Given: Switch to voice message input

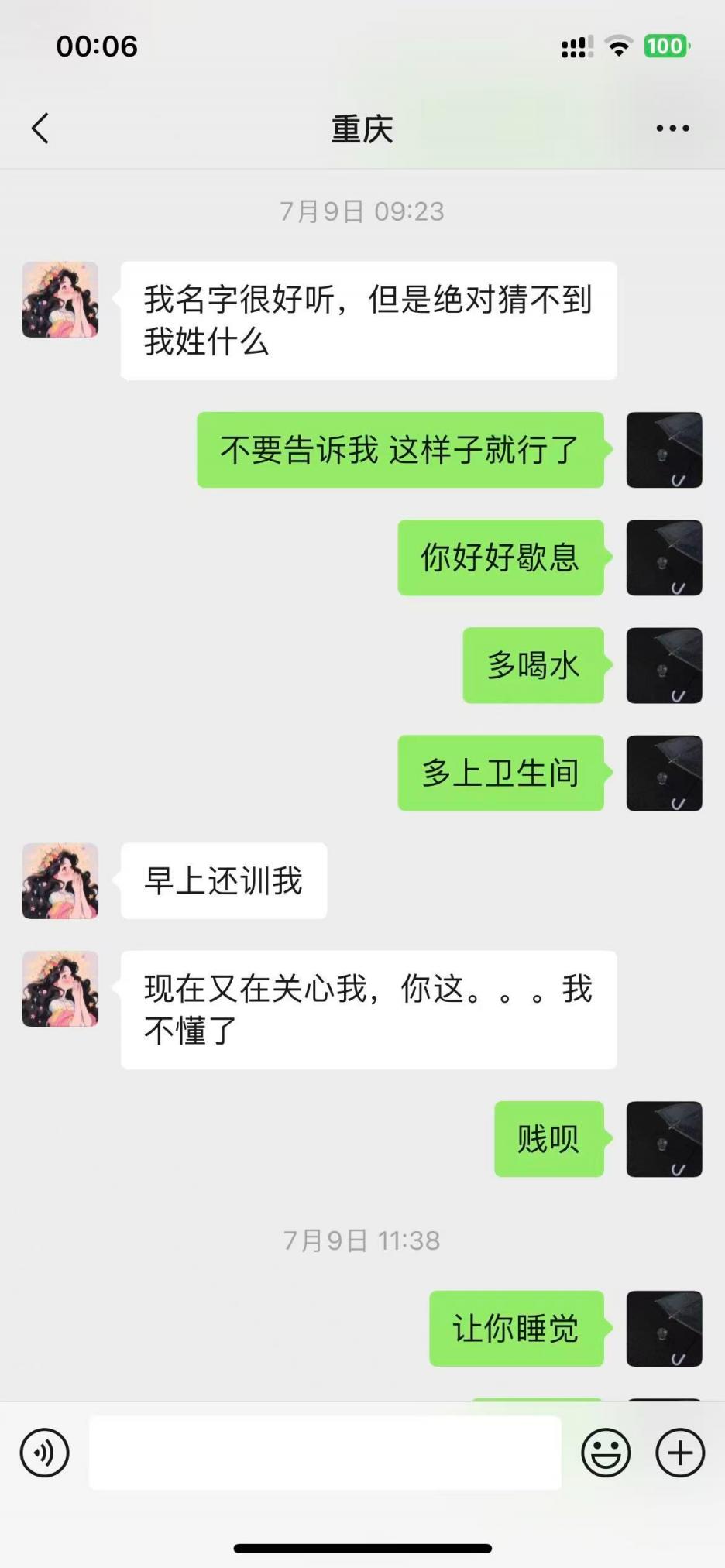Looking at the screenshot, I should (x=44, y=1453).
